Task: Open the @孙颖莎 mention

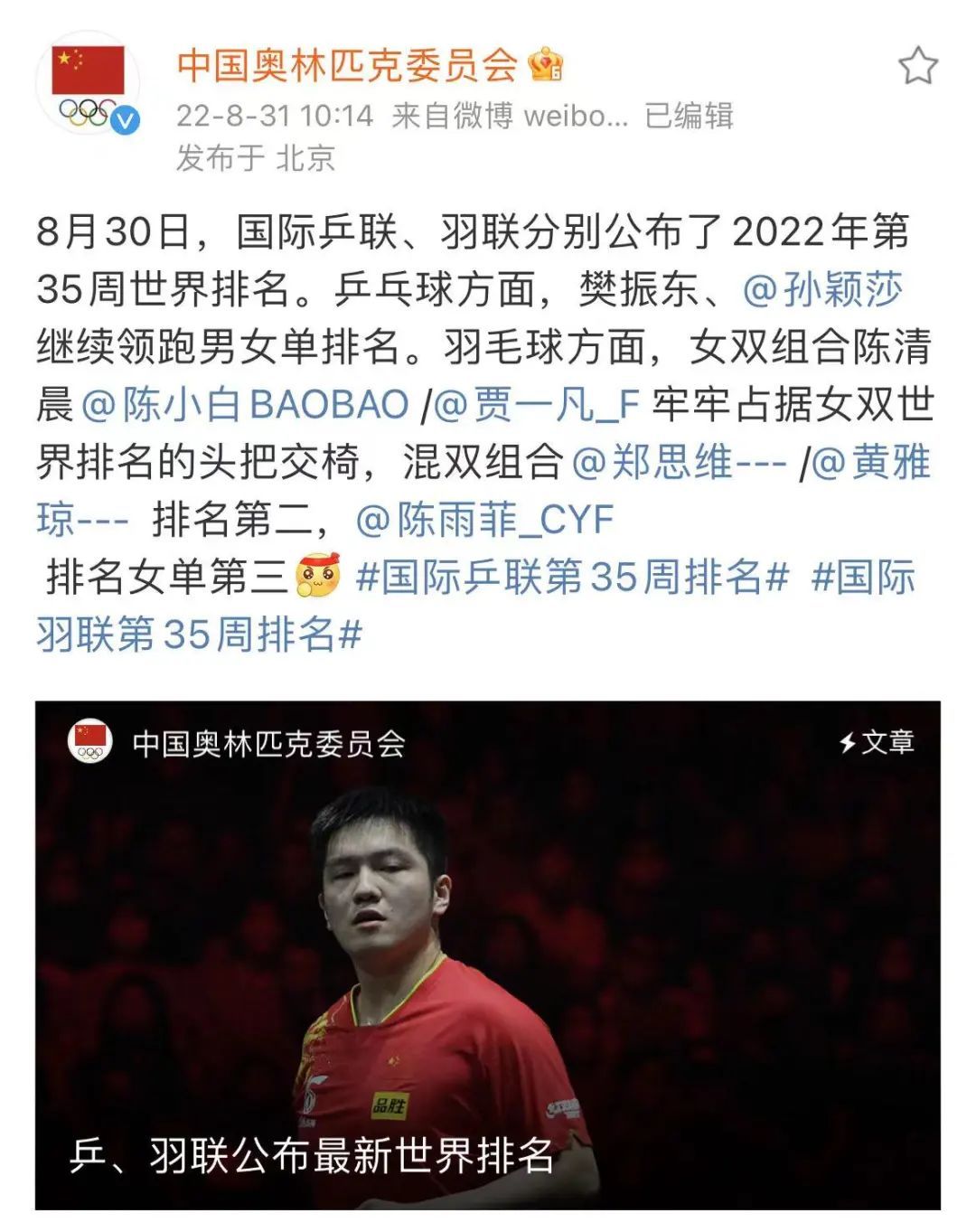Action: tap(822, 290)
